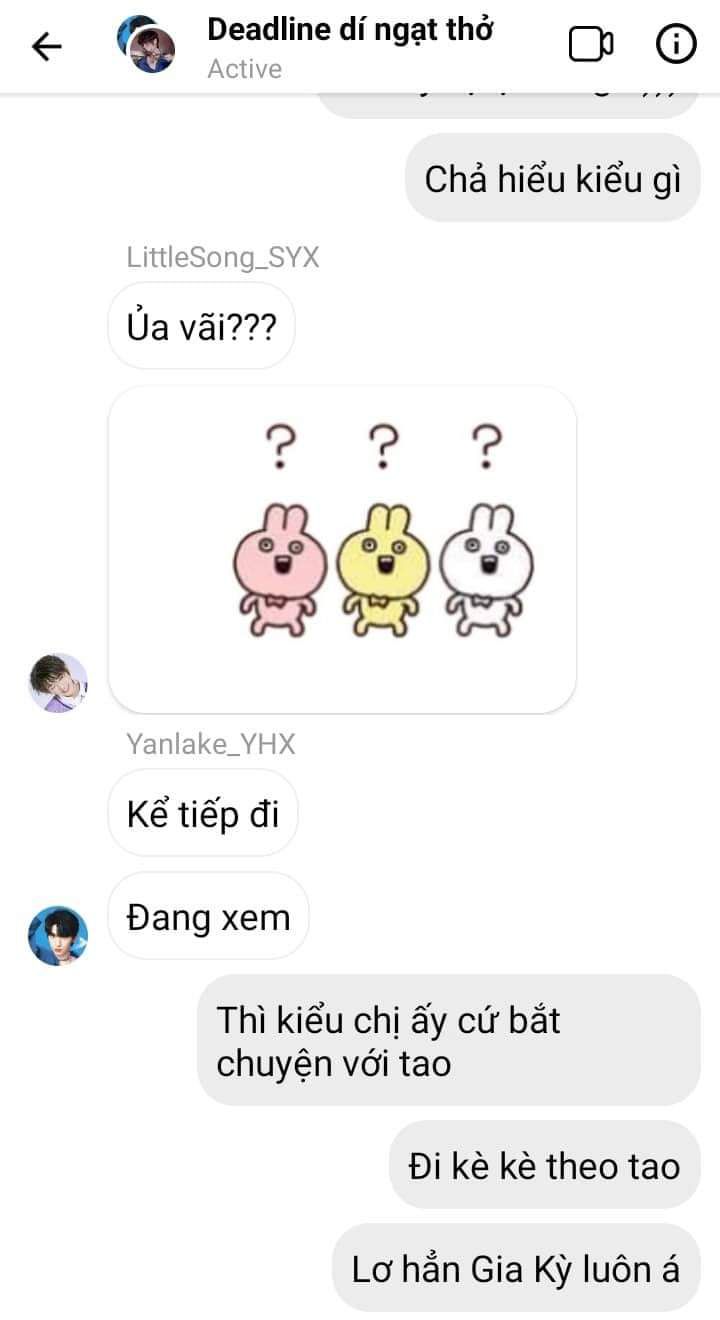The image size is (720, 1320).
Task: Start a video call with the group
Action: pos(591,45)
